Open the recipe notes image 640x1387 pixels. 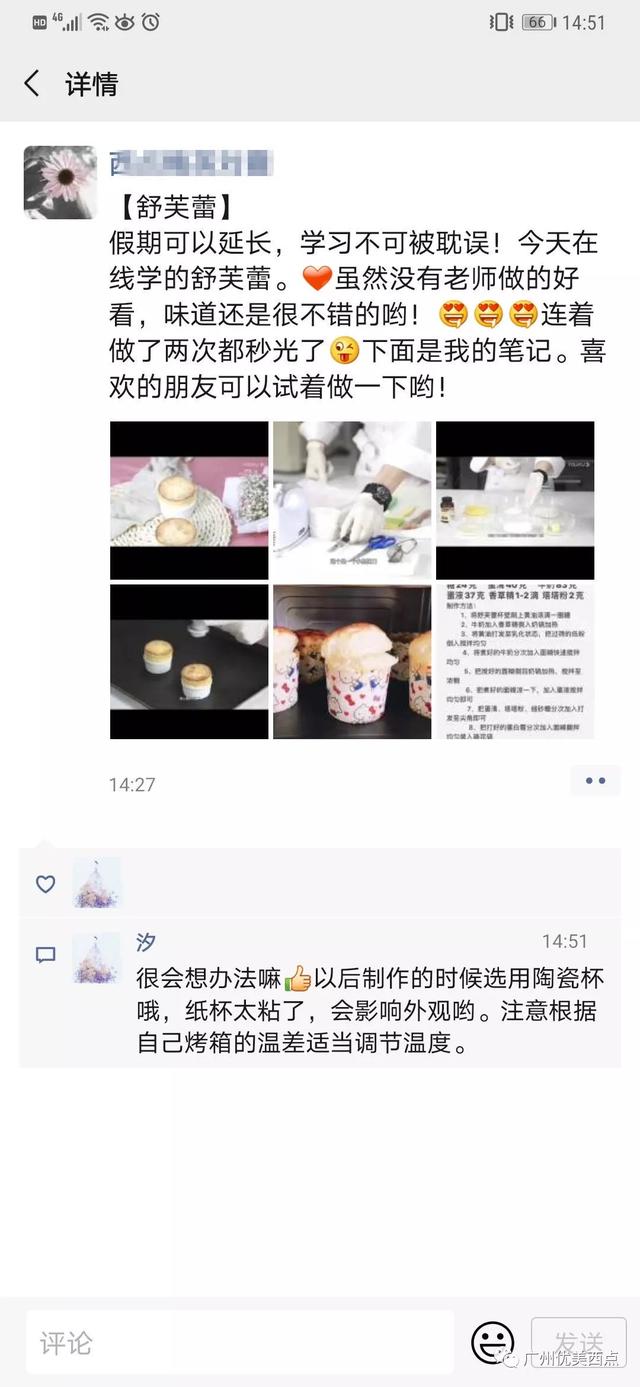[x=515, y=662]
